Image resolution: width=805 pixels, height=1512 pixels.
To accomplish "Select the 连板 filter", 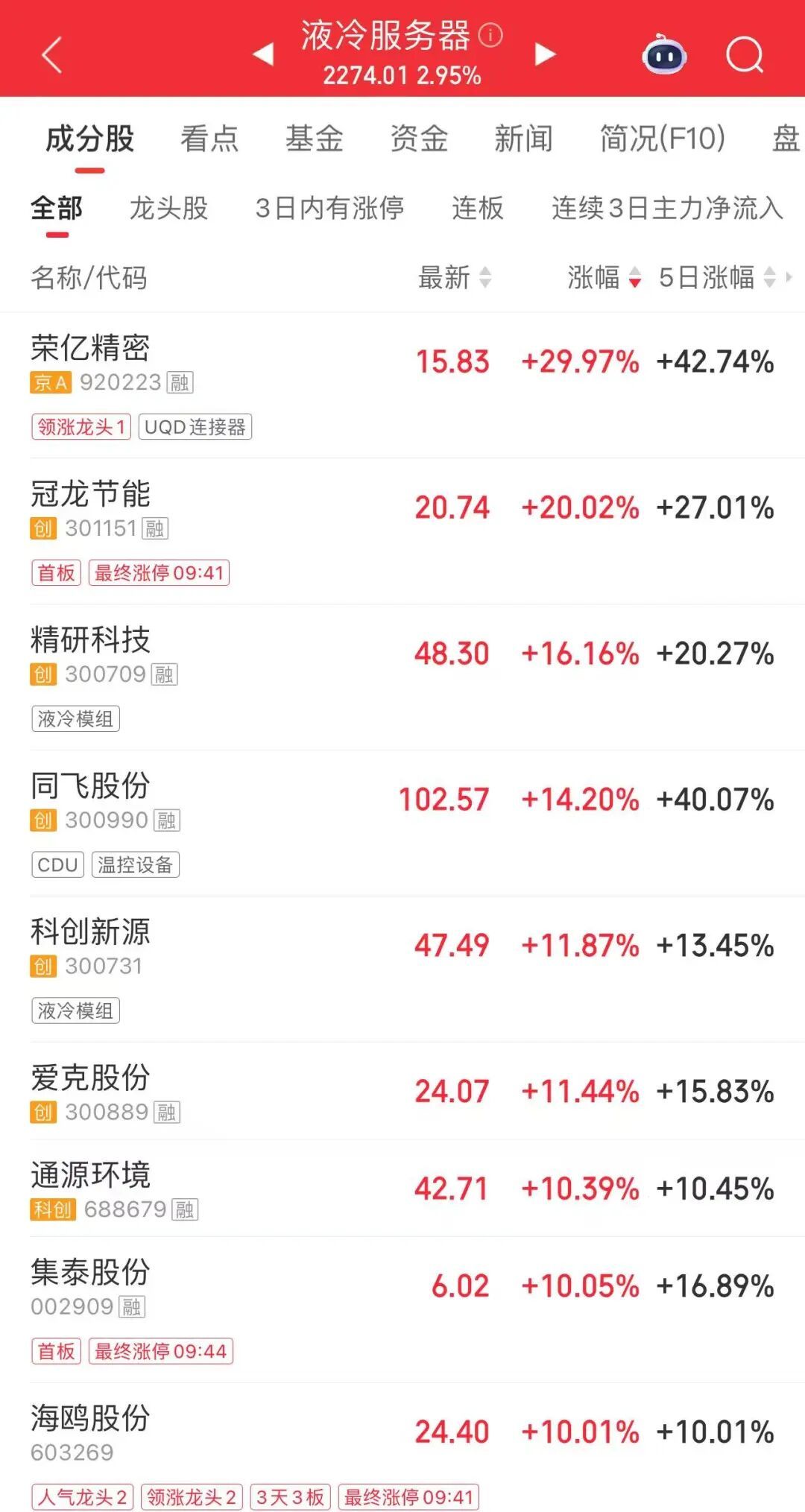I will (x=478, y=208).
